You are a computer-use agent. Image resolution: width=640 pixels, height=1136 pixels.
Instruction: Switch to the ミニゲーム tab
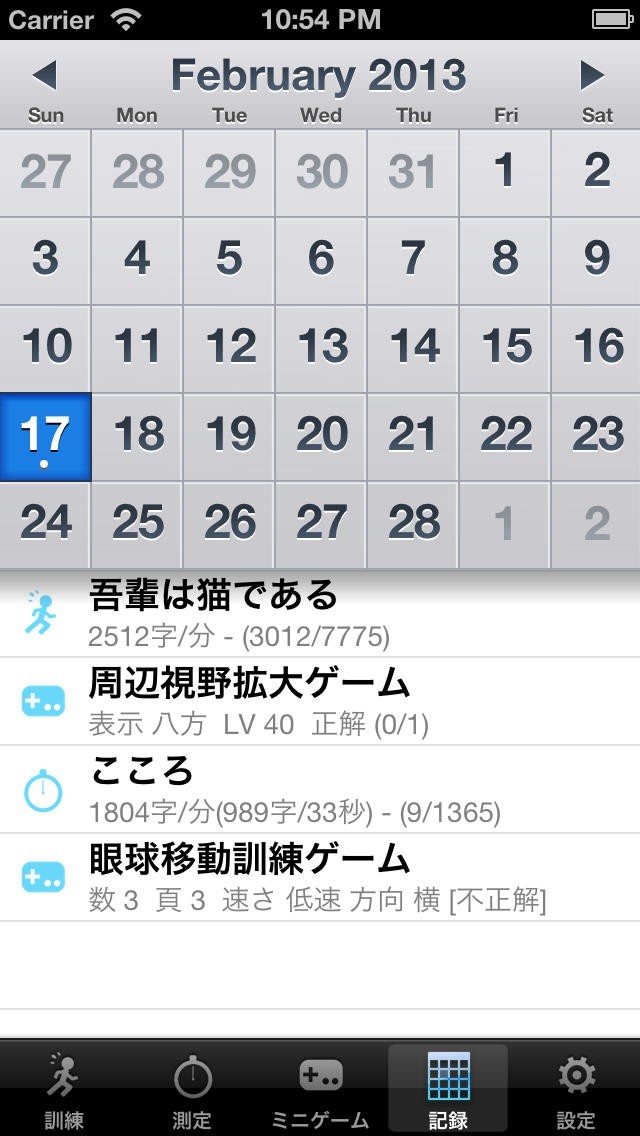point(320,1090)
